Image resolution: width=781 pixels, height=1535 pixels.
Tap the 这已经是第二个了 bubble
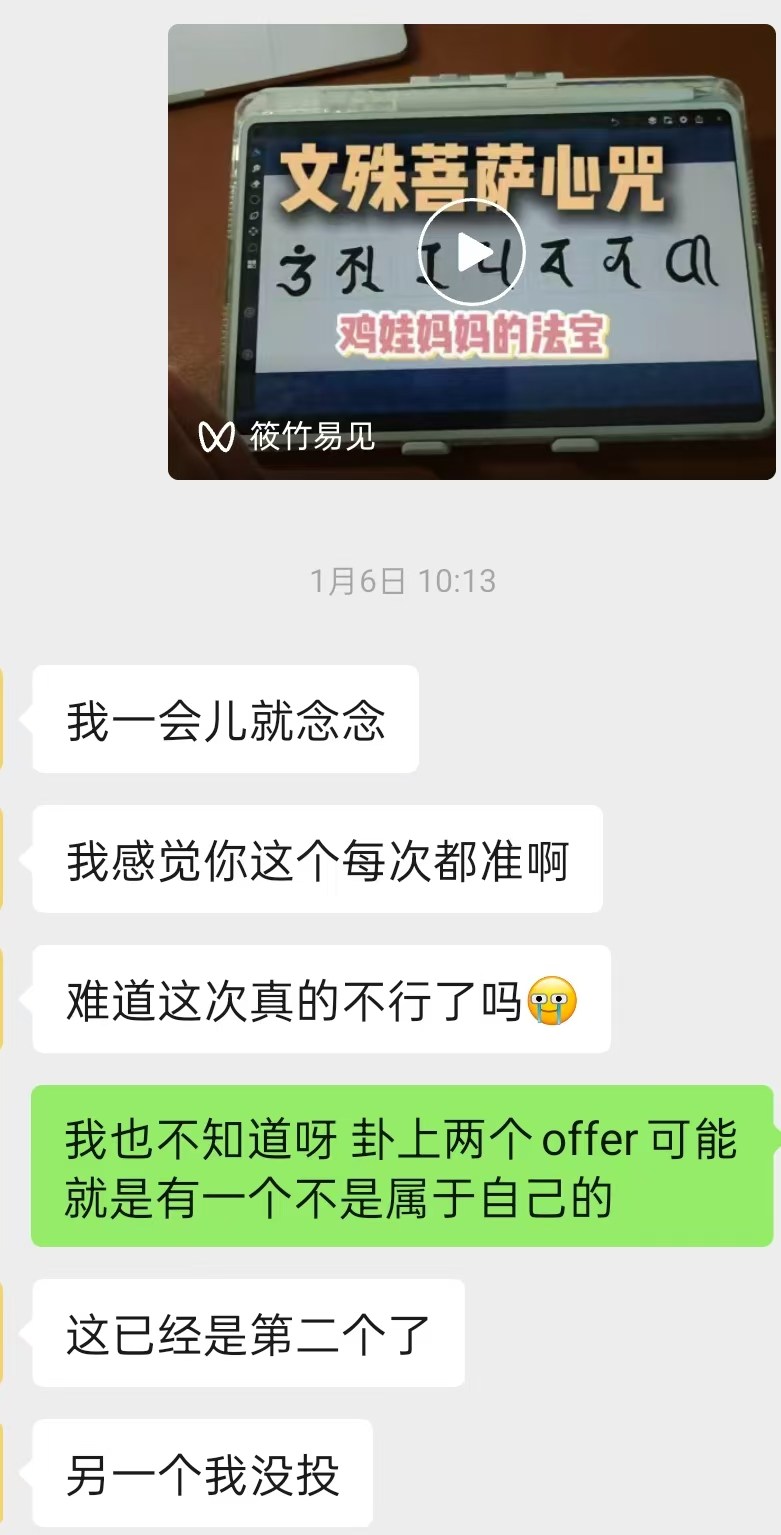click(247, 1334)
